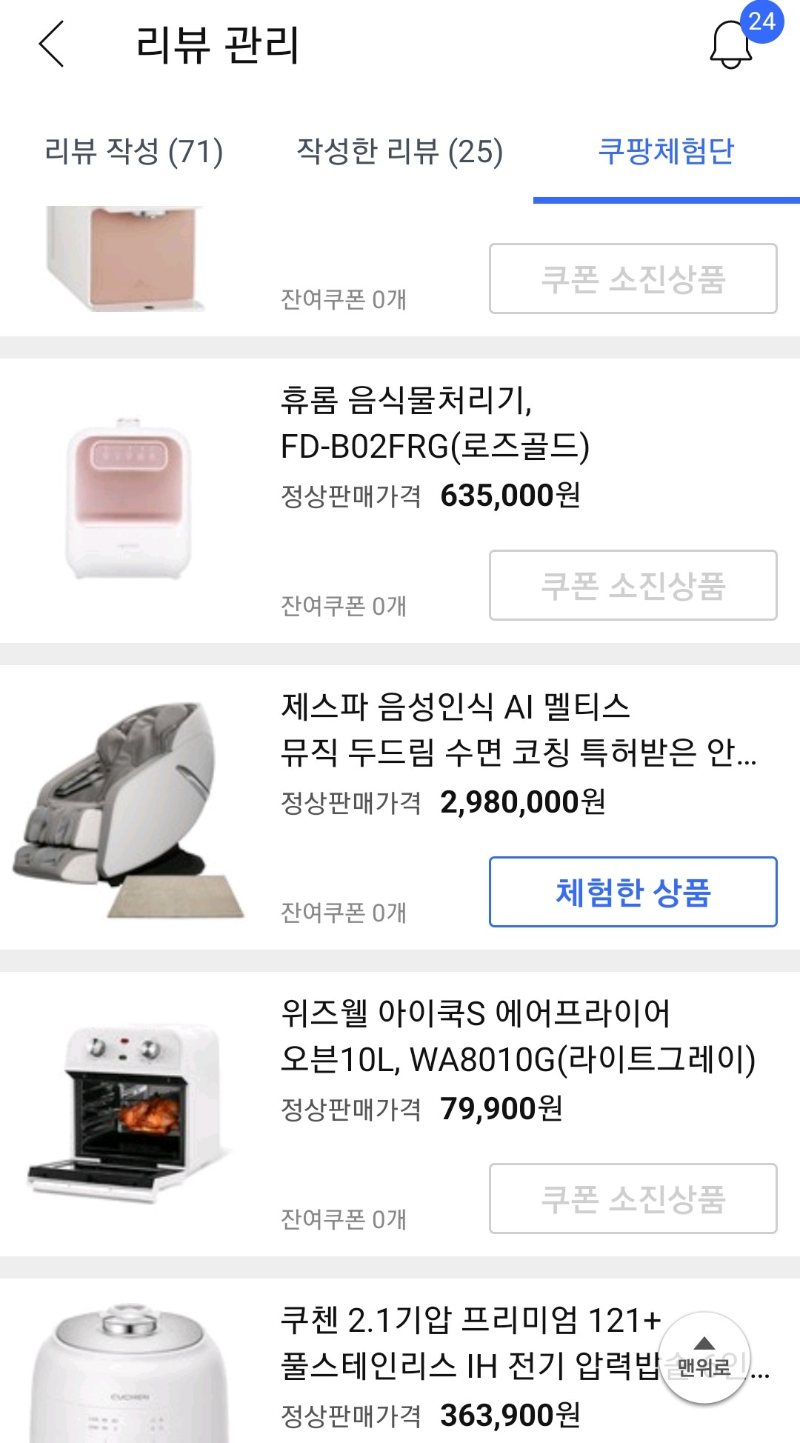Open the 작성한 리뷰 (25) tab
This screenshot has height=1443, width=800.
(x=398, y=152)
